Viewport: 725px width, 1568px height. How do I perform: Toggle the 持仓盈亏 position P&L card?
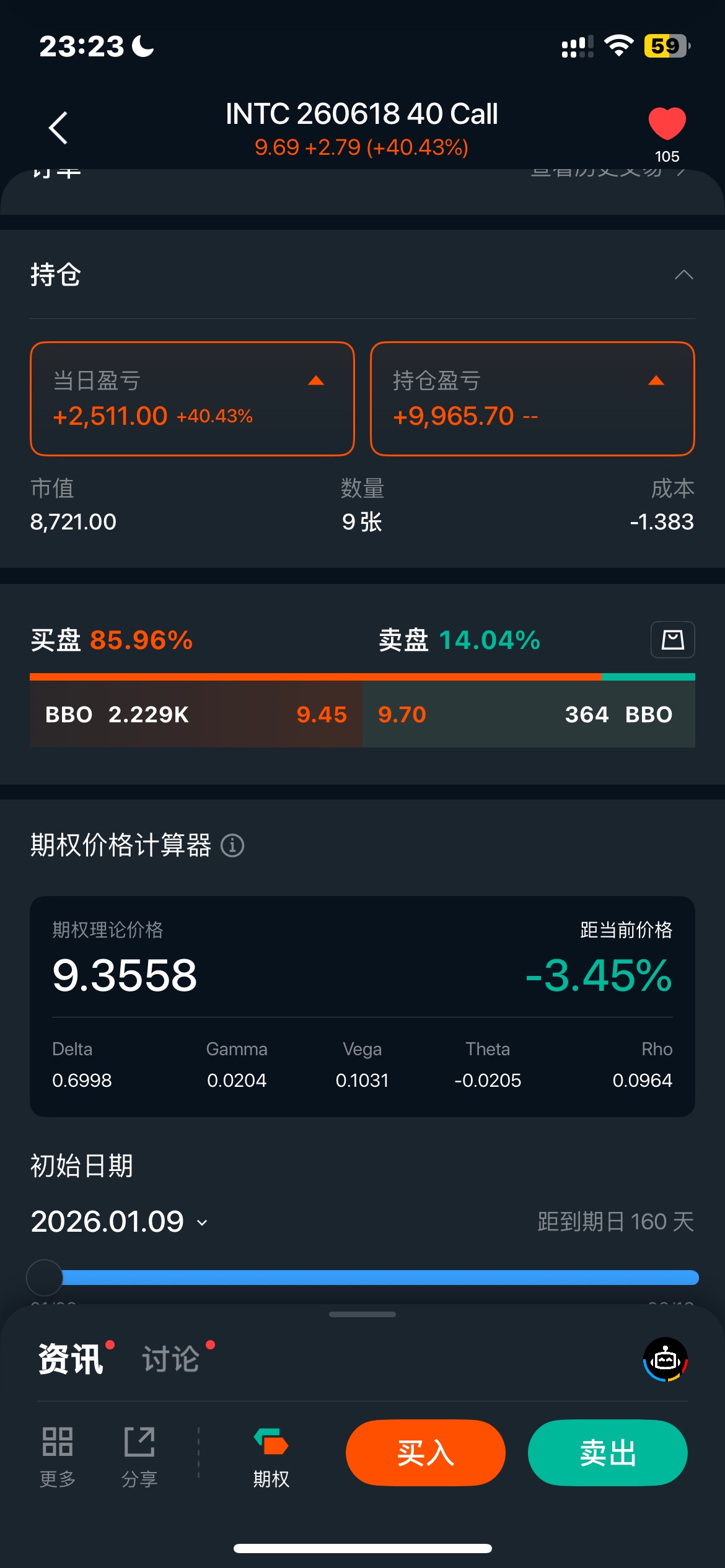532,399
